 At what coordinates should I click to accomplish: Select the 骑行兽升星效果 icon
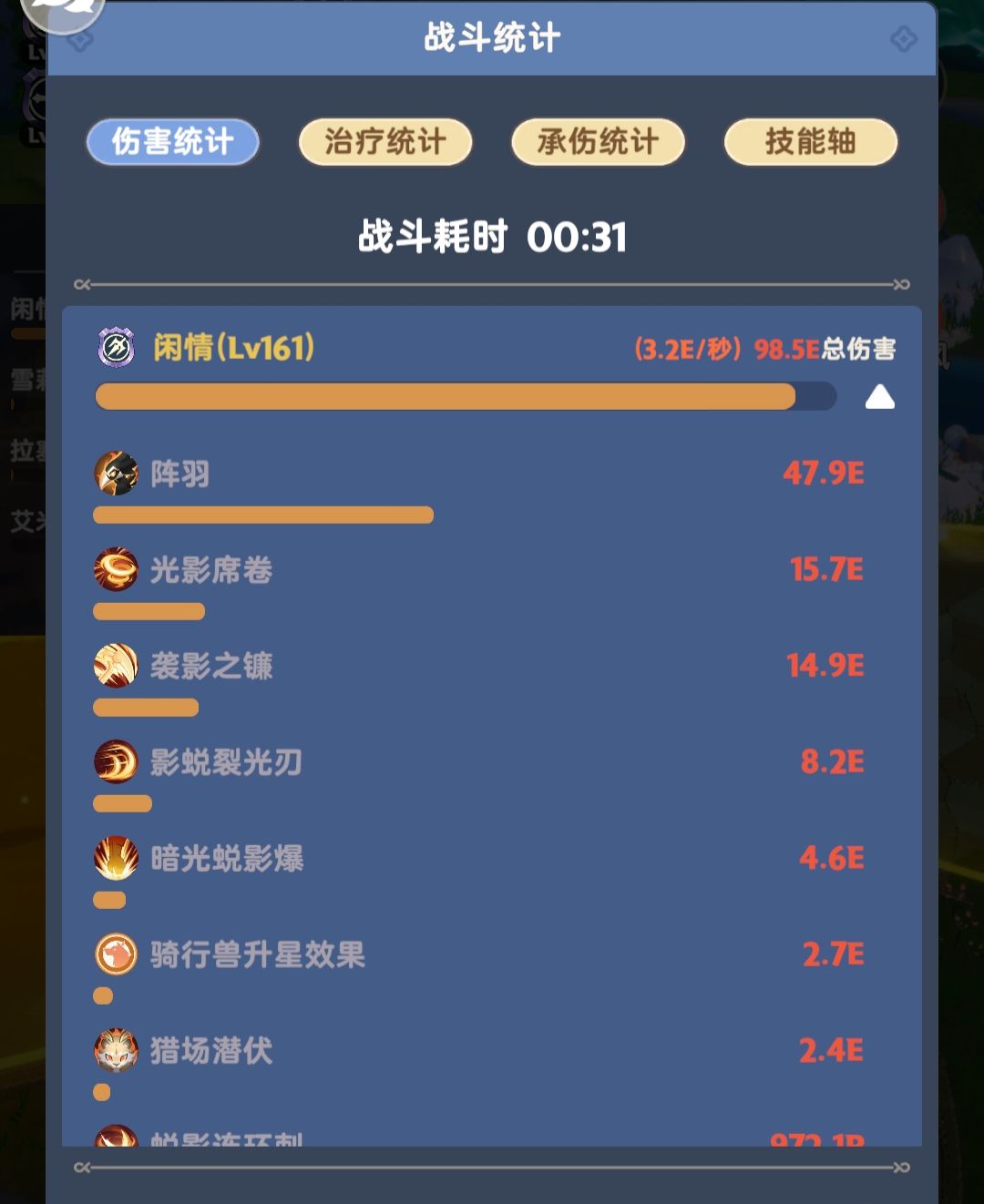116,953
